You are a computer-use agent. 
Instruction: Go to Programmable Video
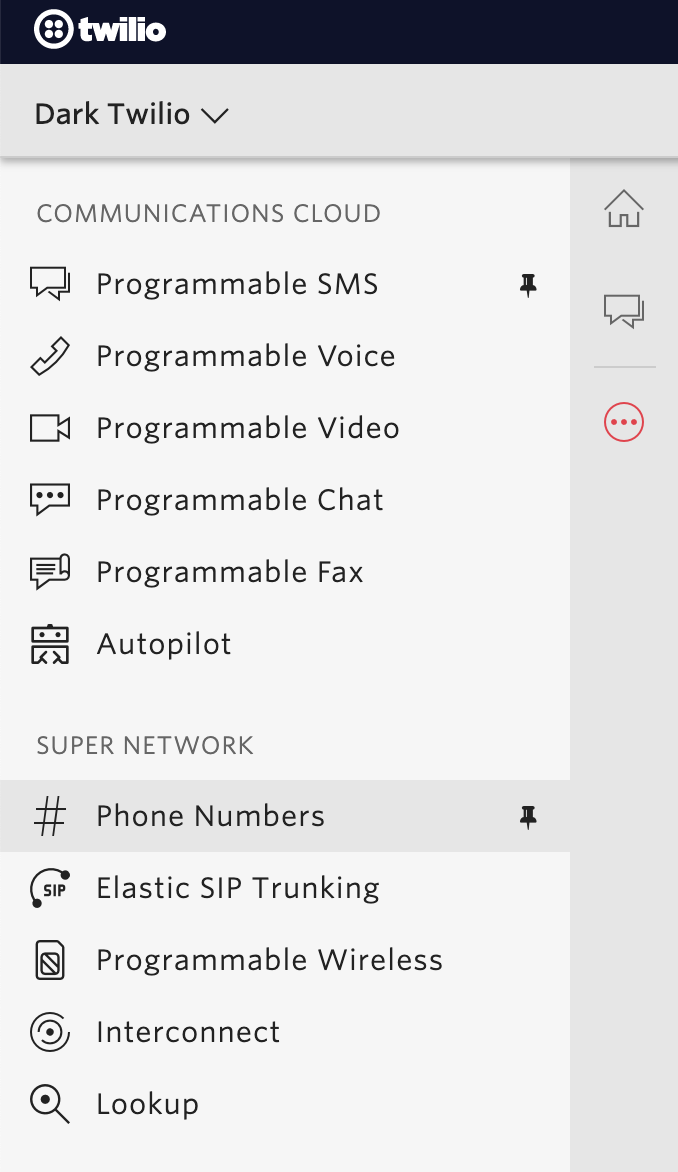click(247, 428)
